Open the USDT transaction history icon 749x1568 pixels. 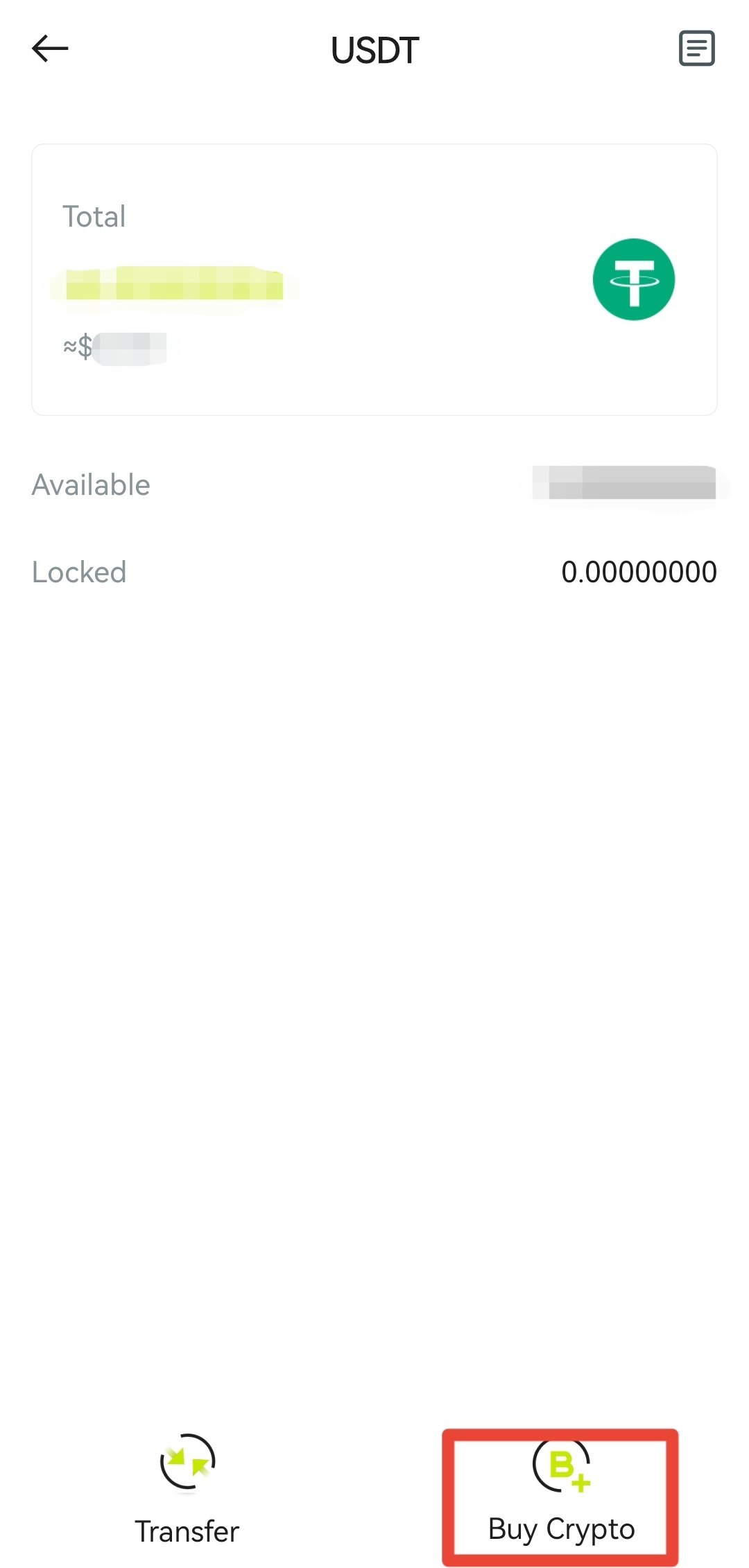click(x=696, y=49)
